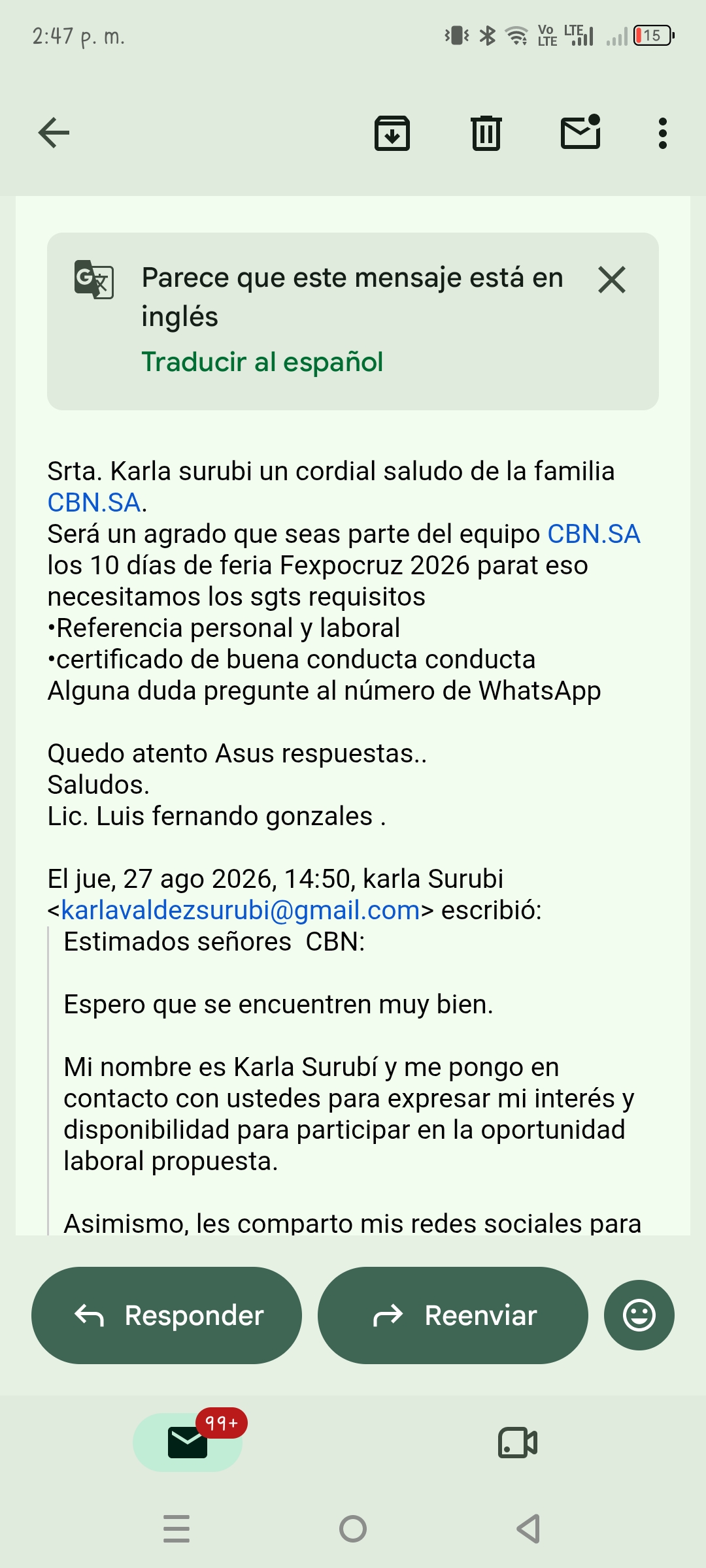The height and width of the screenshot is (1568, 706).
Task: Add an emoji reaction
Action: click(x=639, y=1315)
